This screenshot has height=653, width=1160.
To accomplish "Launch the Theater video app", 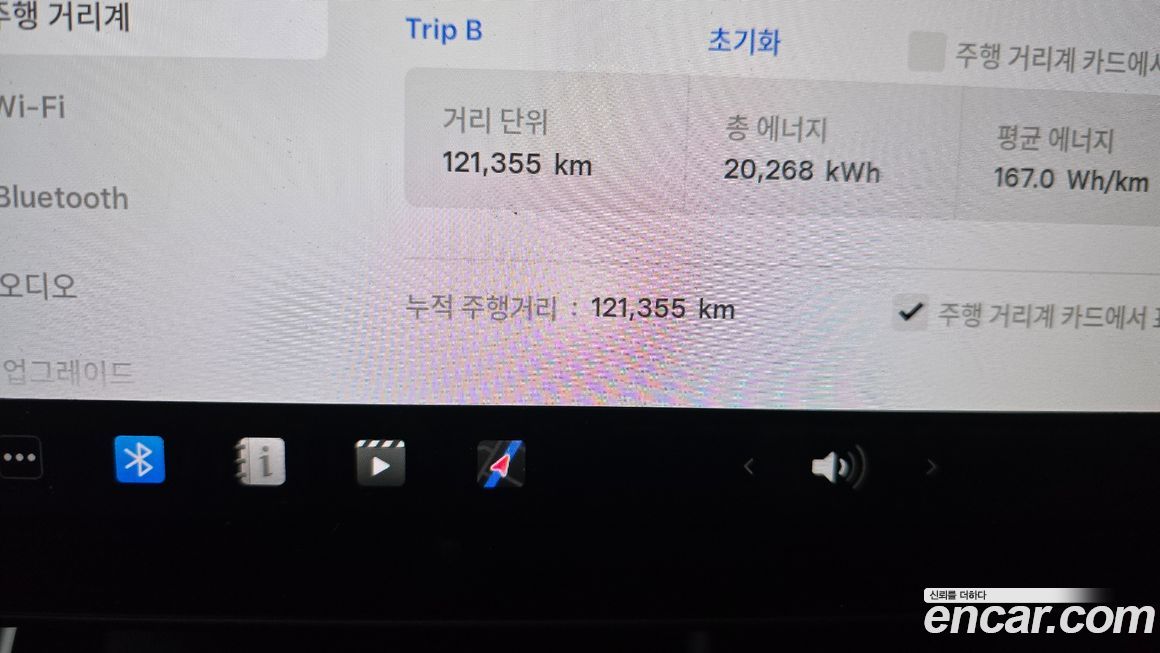I will [380, 463].
